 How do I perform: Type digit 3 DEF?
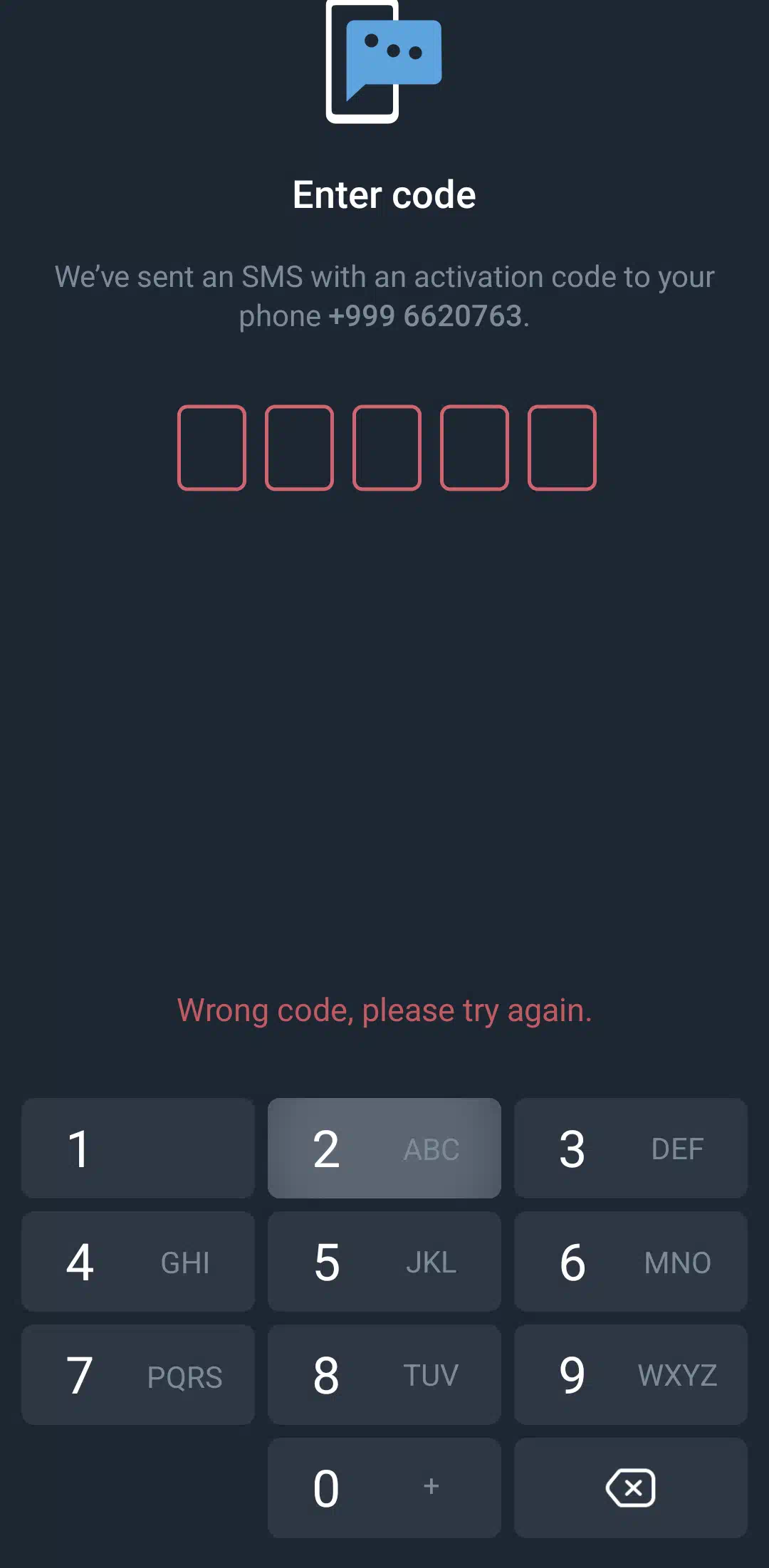(x=631, y=1148)
